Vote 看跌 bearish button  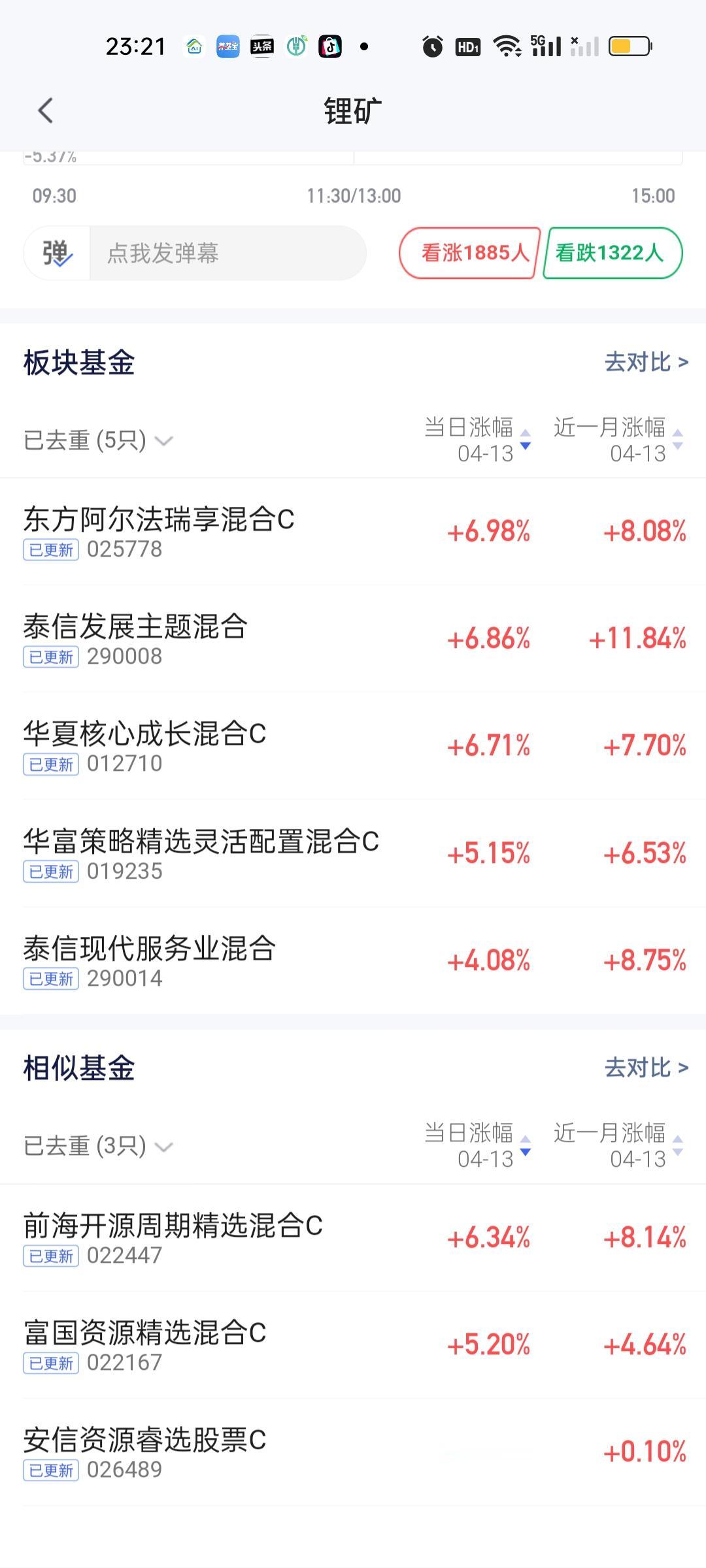click(611, 253)
